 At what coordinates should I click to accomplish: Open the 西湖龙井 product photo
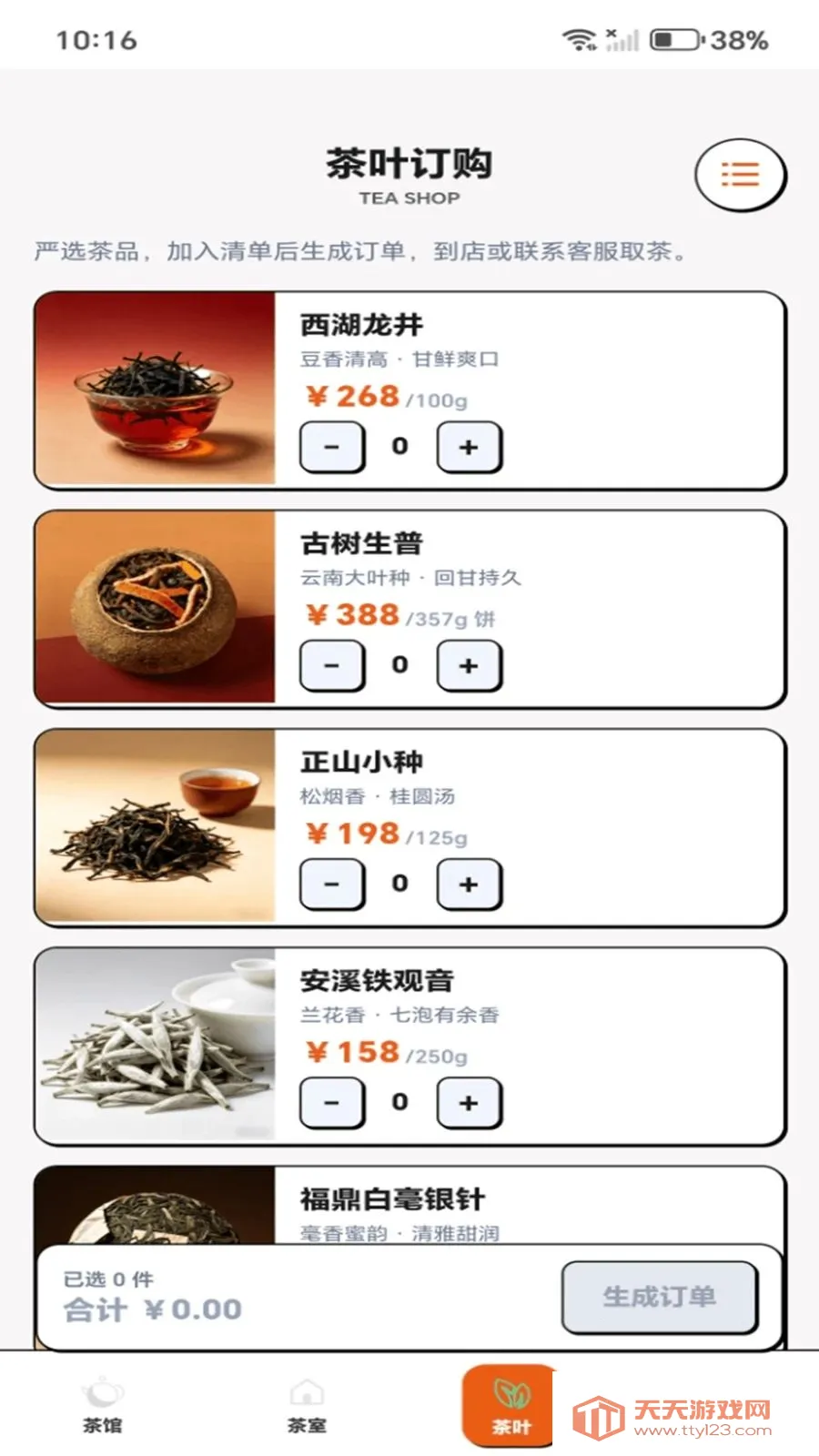coord(157,387)
